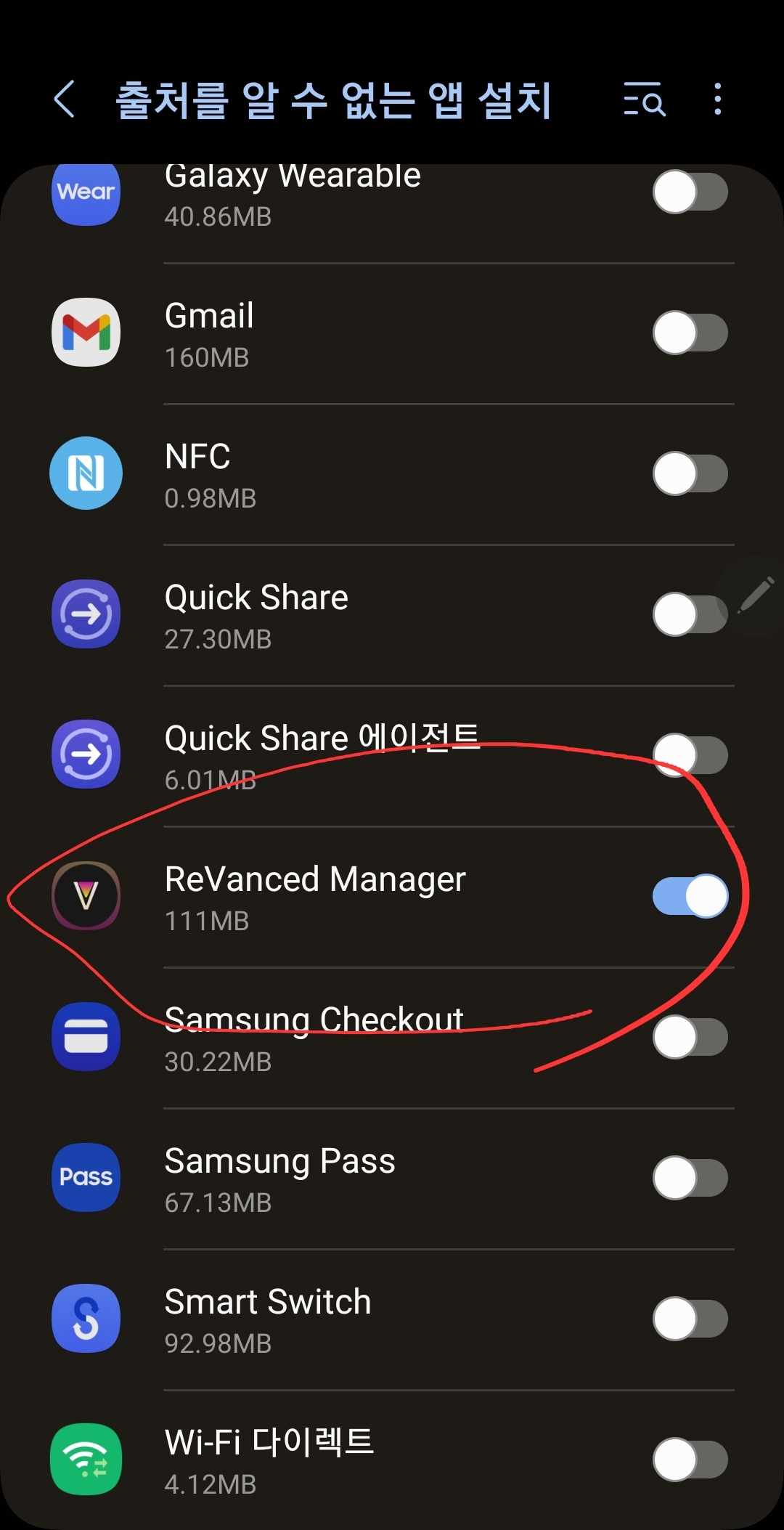
Task: Turn on the Samsung Checkout switch
Action: [x=690, y=1037]
